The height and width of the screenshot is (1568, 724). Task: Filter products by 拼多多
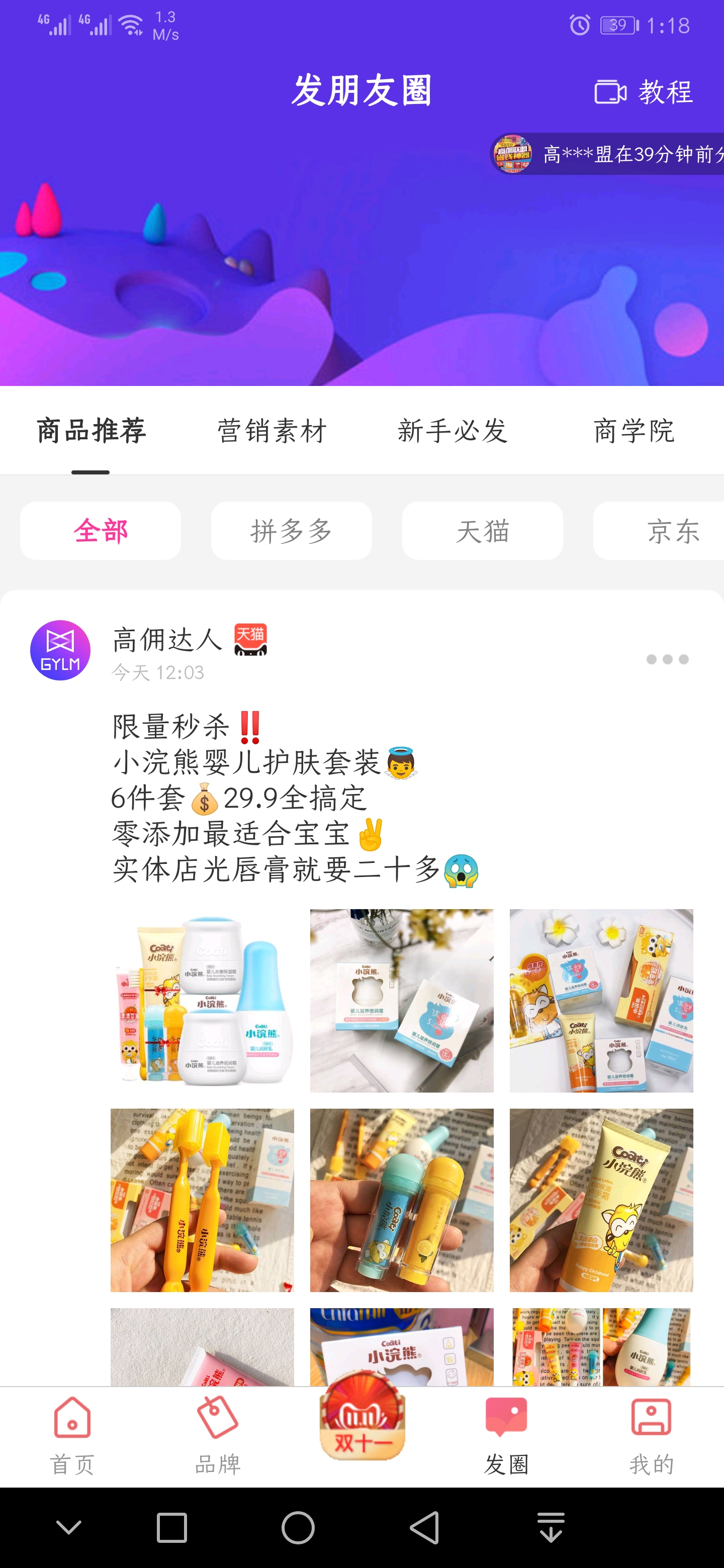[291, 531]
